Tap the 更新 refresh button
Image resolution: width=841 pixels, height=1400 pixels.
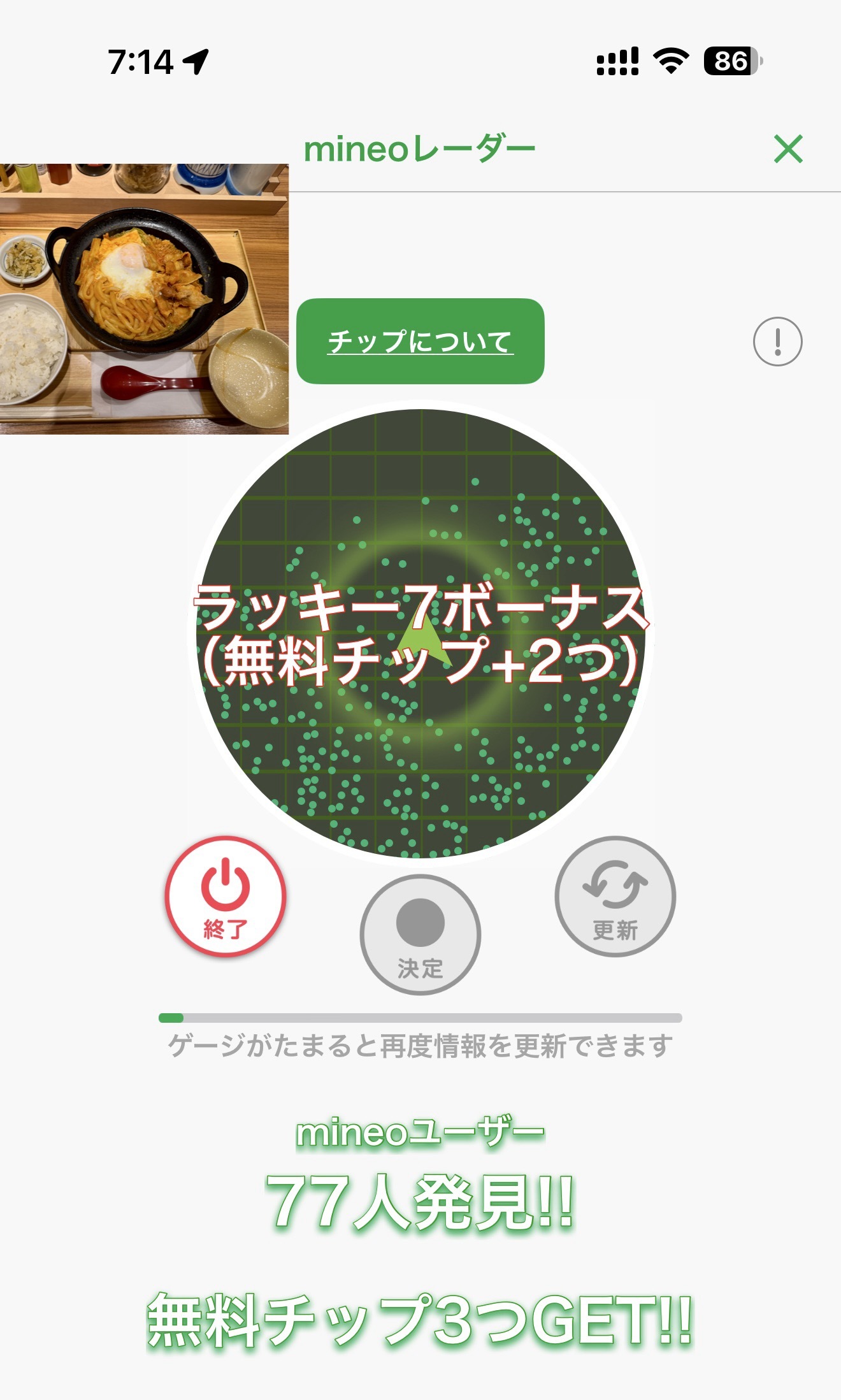[615, 897]
